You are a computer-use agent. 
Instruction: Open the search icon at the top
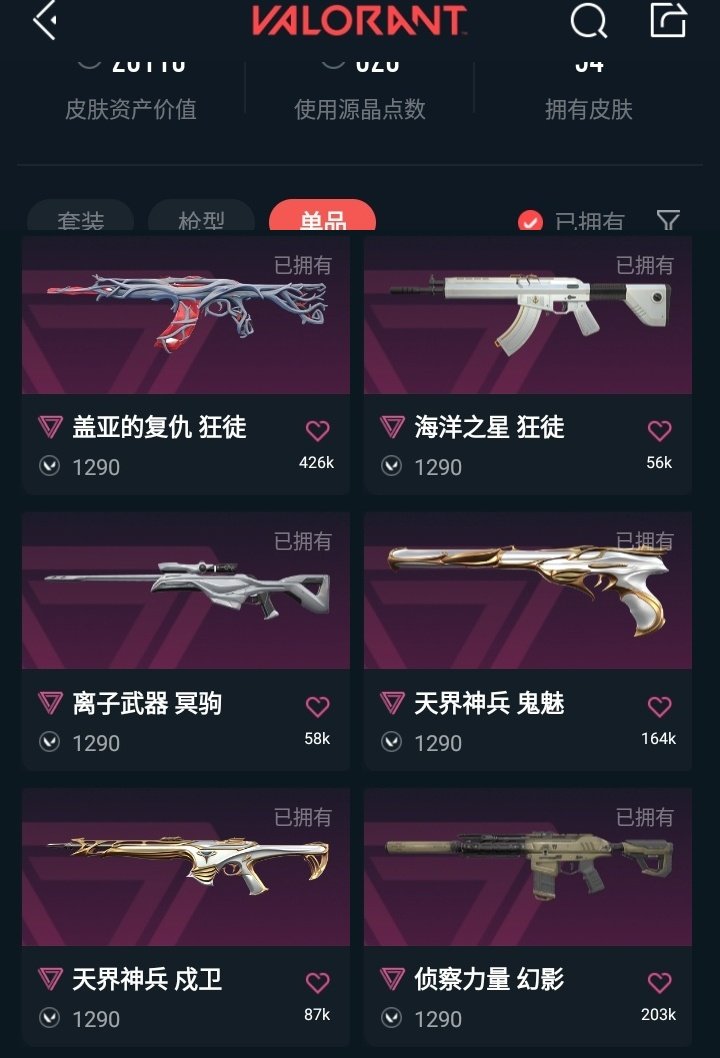click(588, 22)
